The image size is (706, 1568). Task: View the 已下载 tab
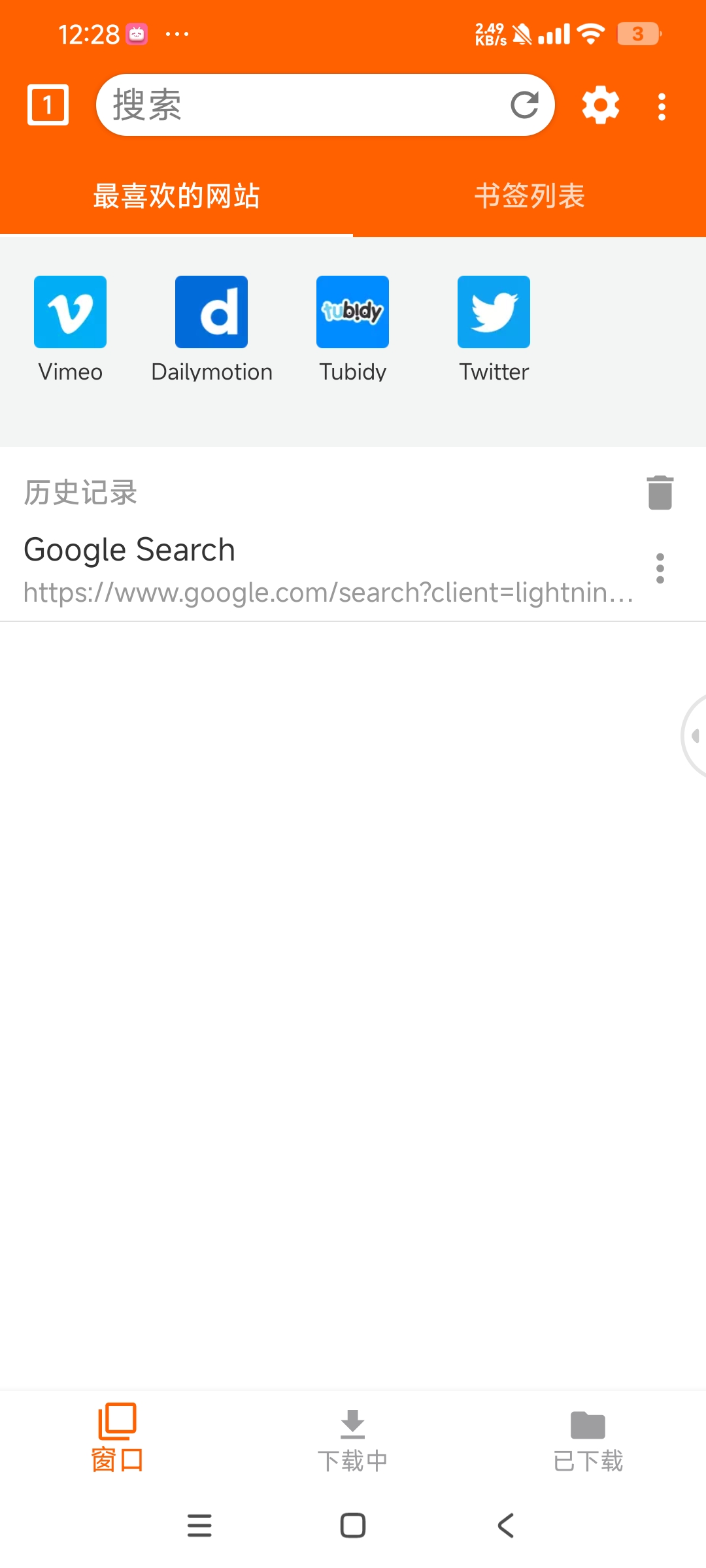pos(588,1437)
